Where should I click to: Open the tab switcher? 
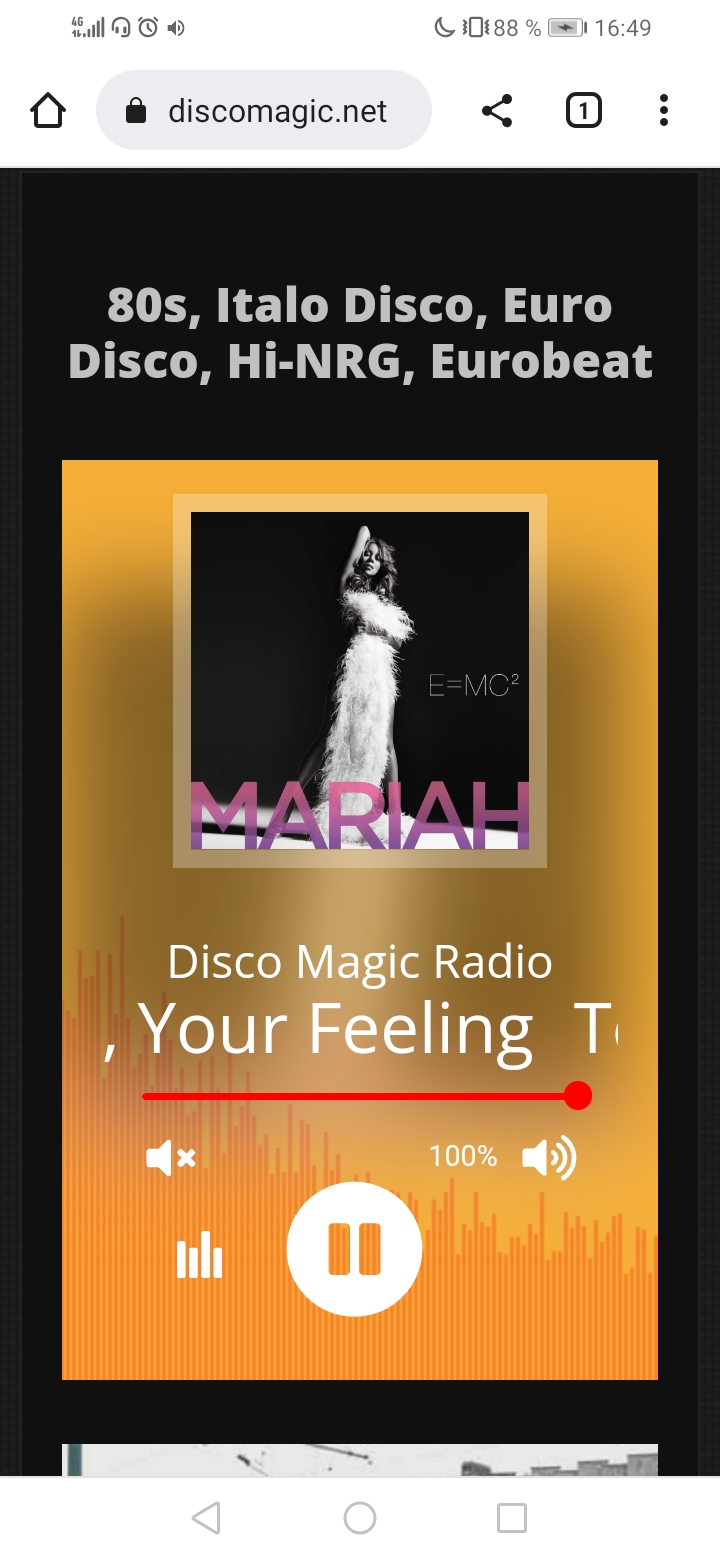(x=584, y=111)
